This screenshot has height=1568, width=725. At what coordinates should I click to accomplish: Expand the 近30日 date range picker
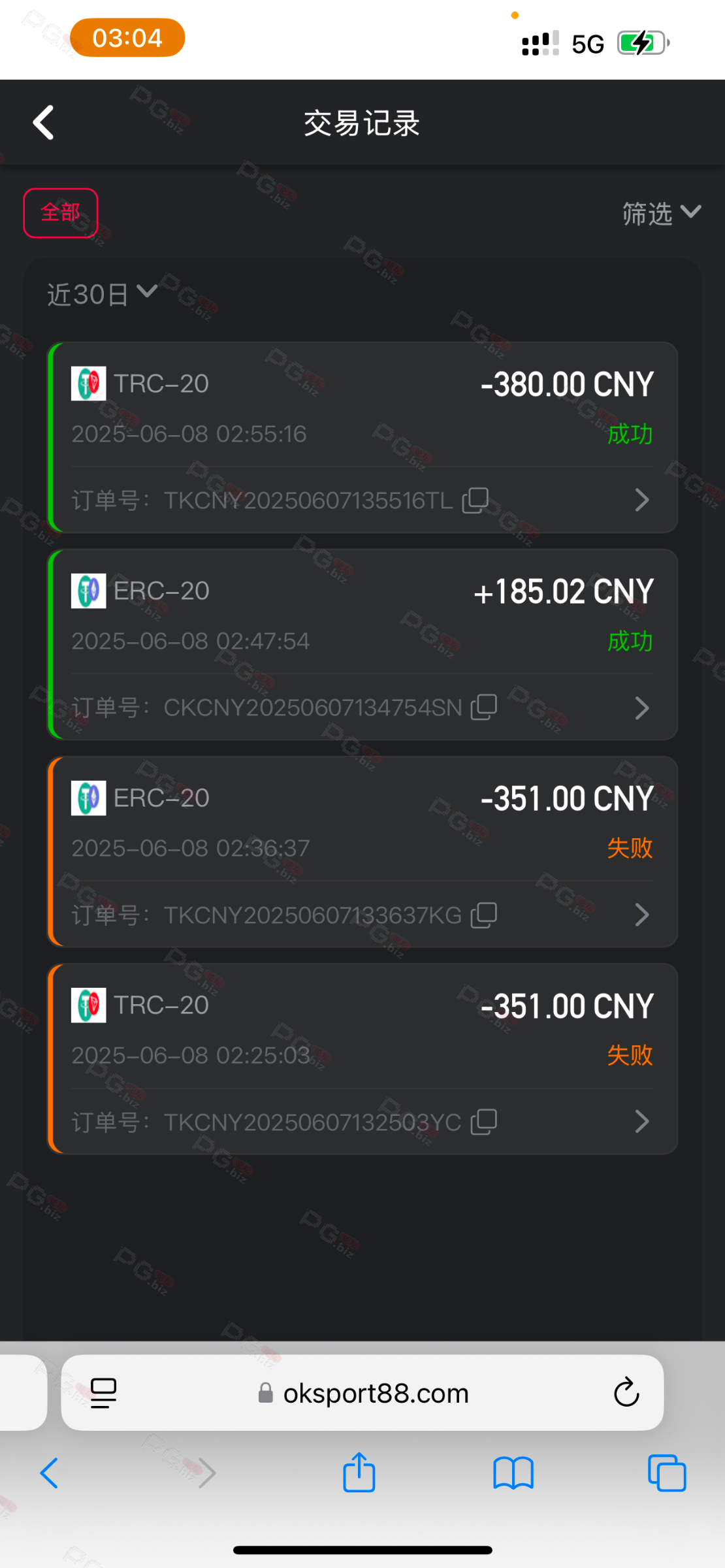[x=102, y=294]
